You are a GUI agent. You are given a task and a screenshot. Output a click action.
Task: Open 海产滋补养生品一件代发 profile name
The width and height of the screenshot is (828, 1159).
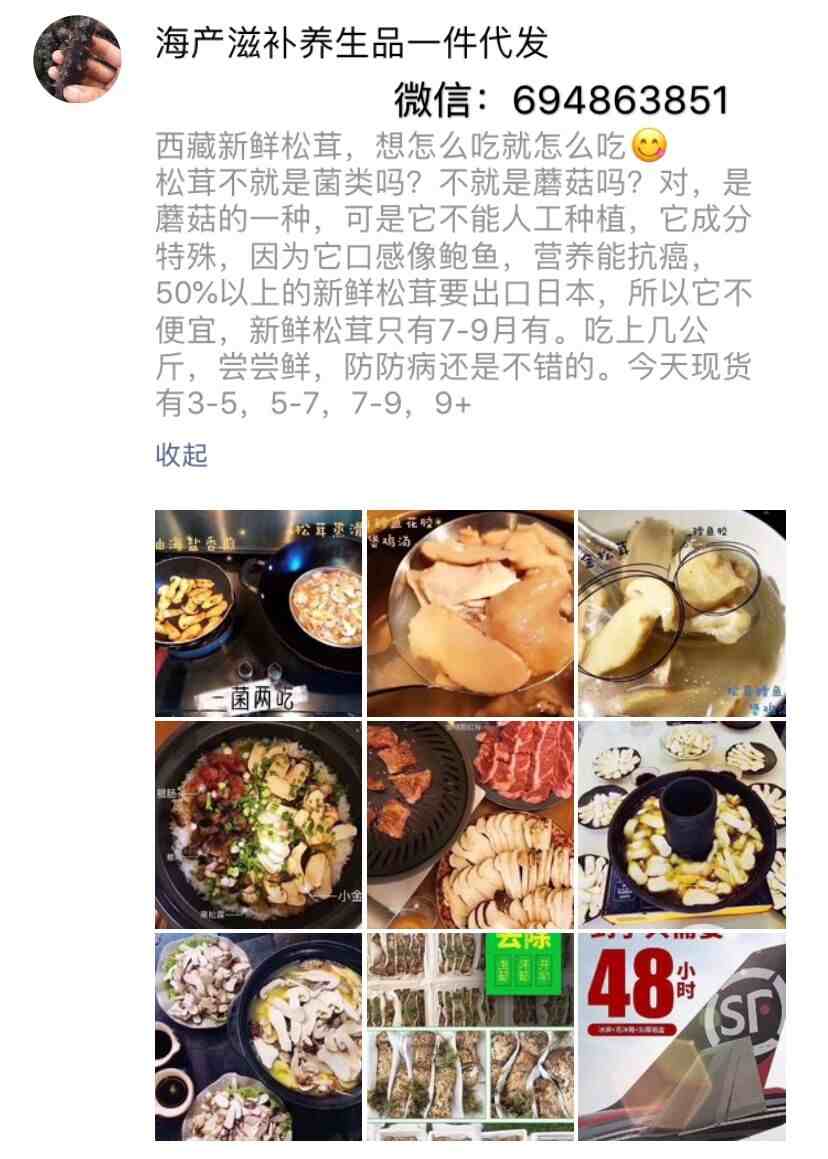coord(352,43)
